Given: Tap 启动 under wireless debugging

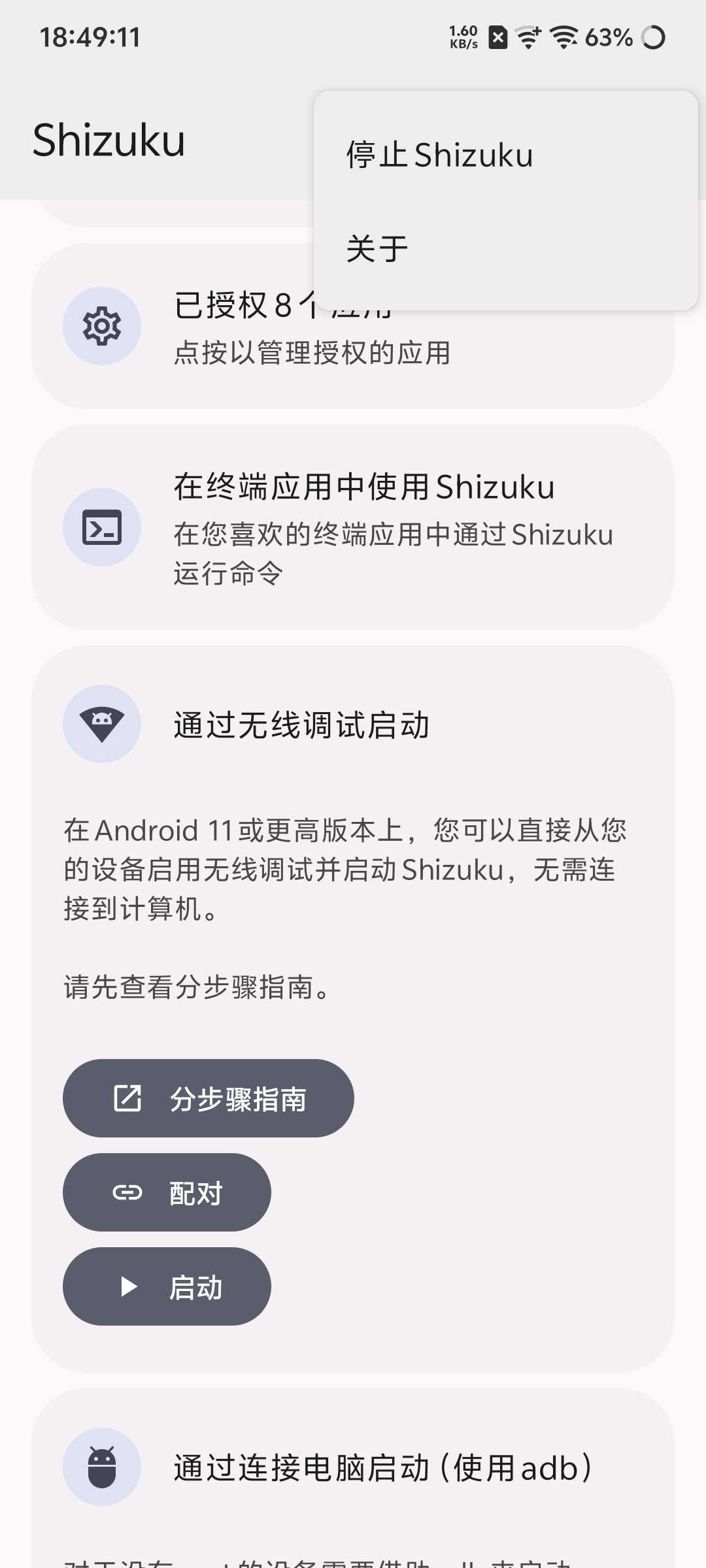Looking at the screenshot, I should 167,1286.
